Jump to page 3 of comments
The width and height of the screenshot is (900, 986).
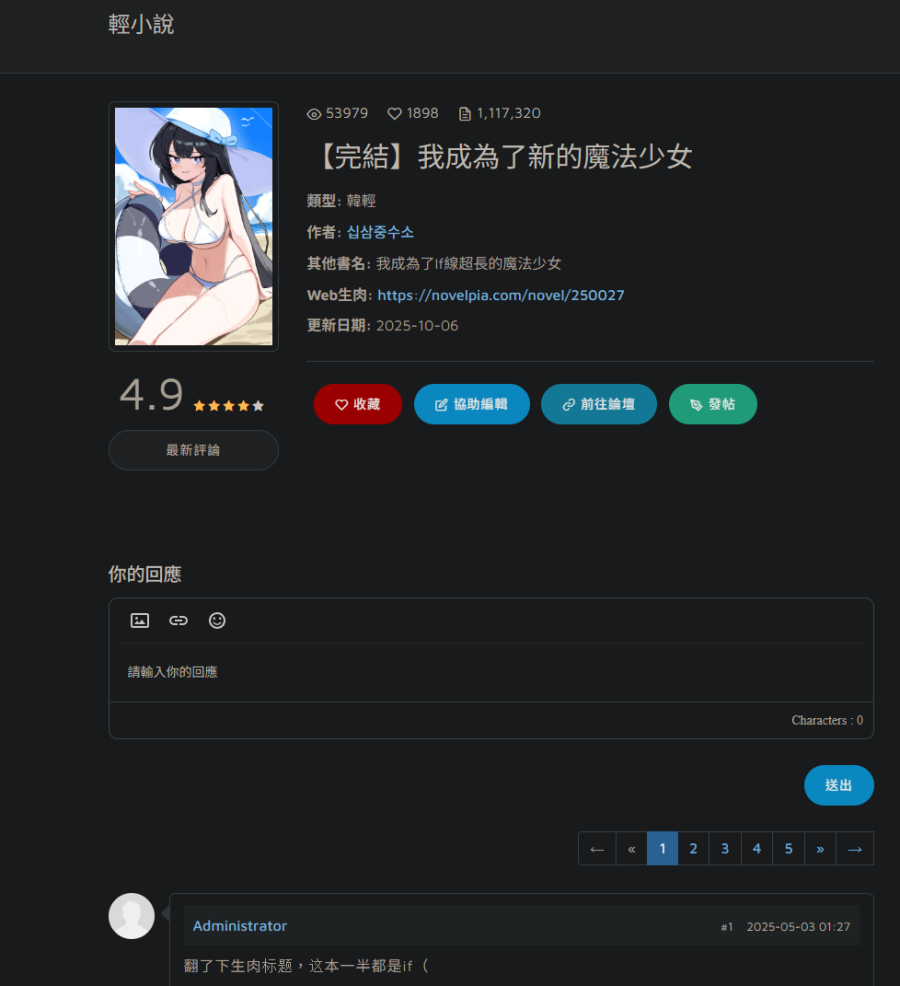(725, 848)
